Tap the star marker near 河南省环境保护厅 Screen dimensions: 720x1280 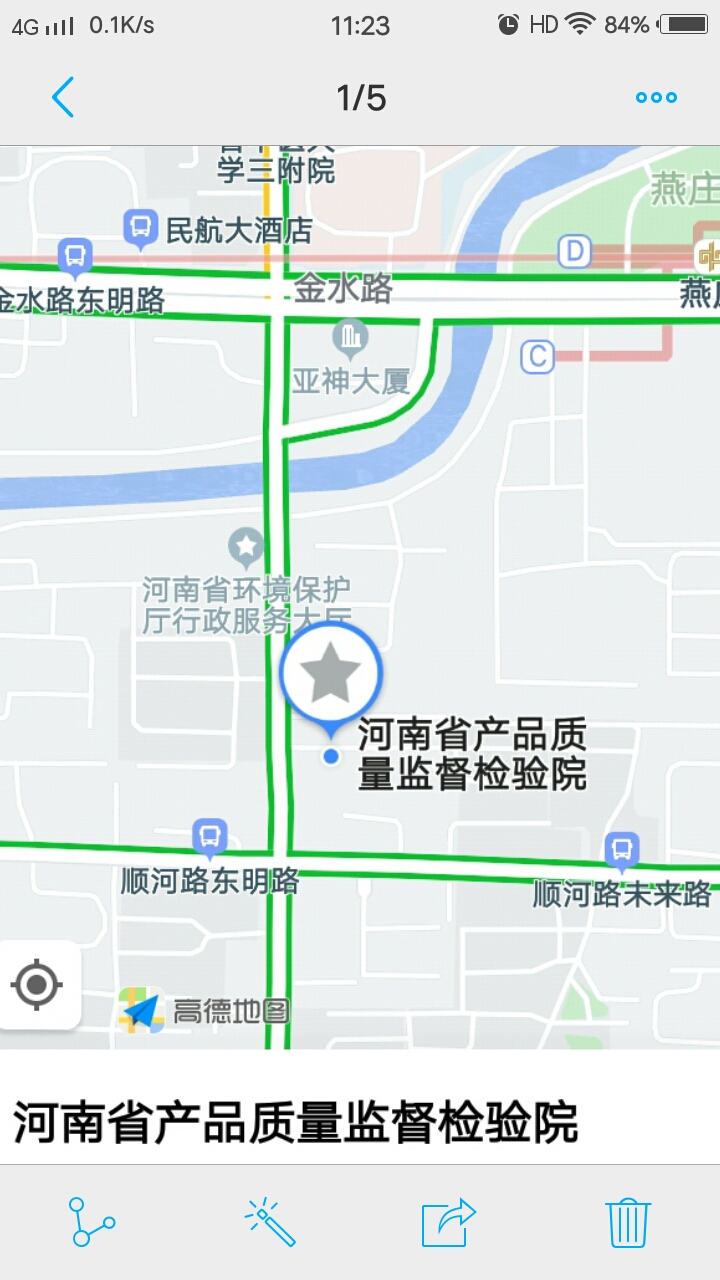point(246,546)
